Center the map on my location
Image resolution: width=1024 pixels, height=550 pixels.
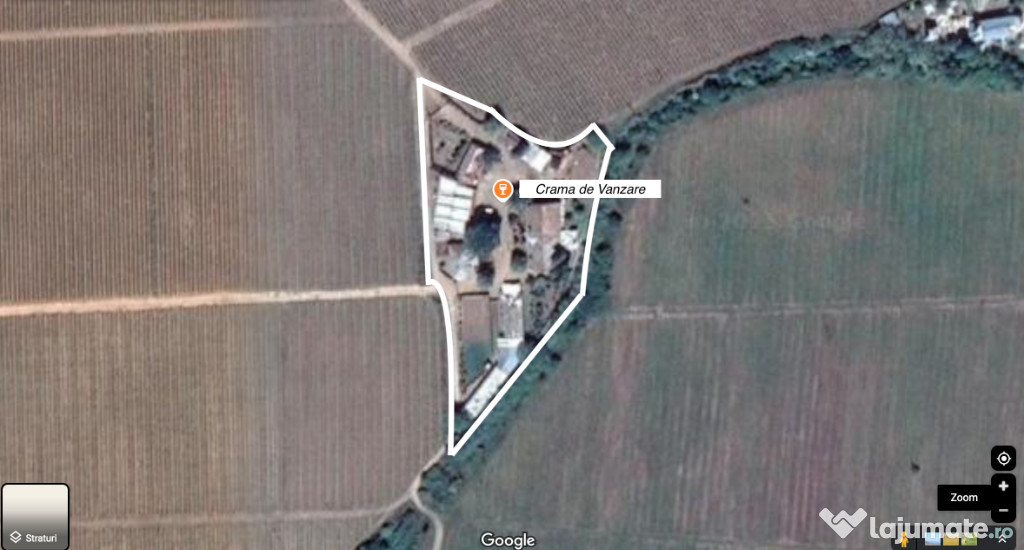pyautogui.click(x=1003, y=458)
